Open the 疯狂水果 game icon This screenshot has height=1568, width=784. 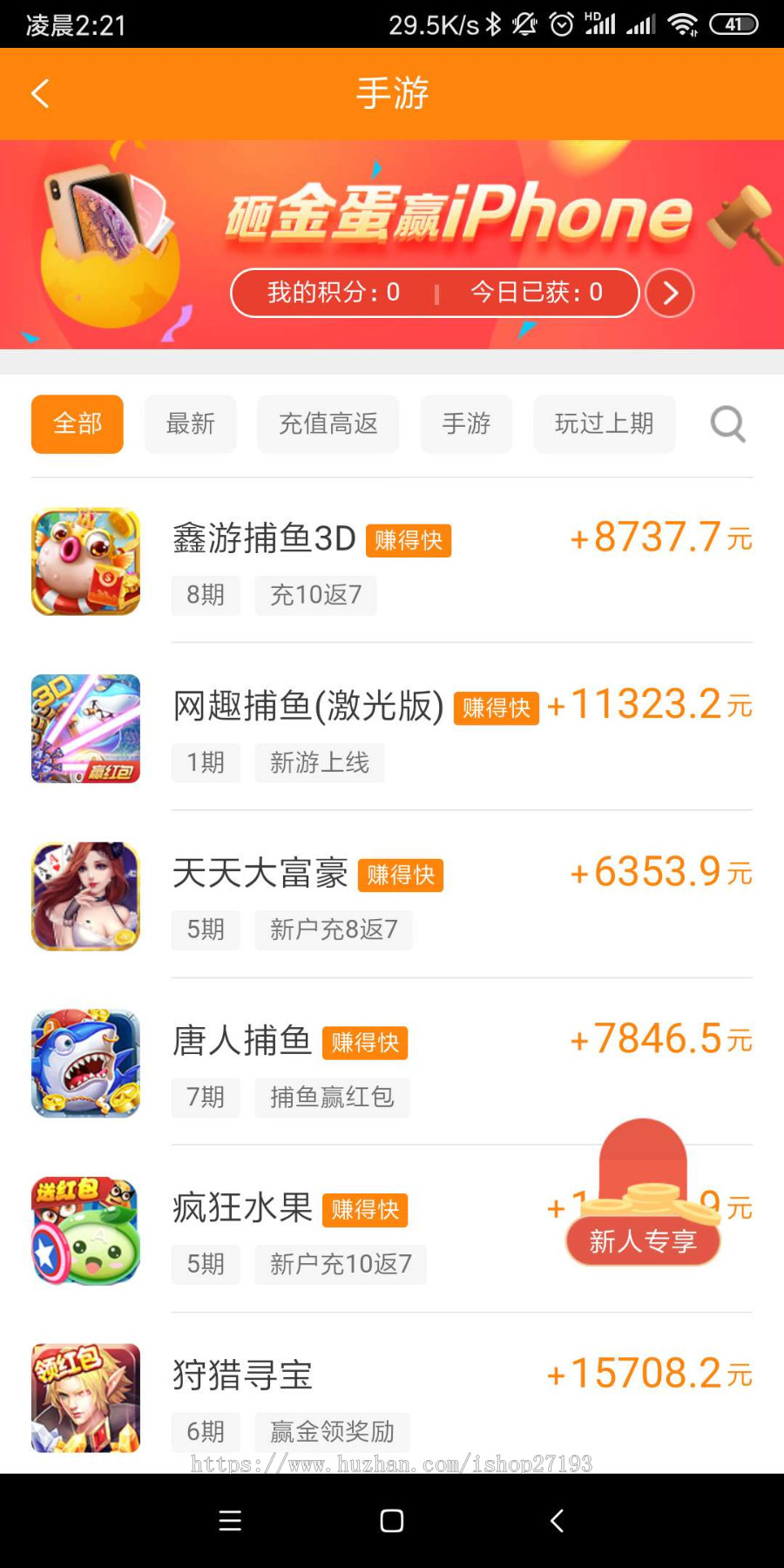tap(84, 1231)
